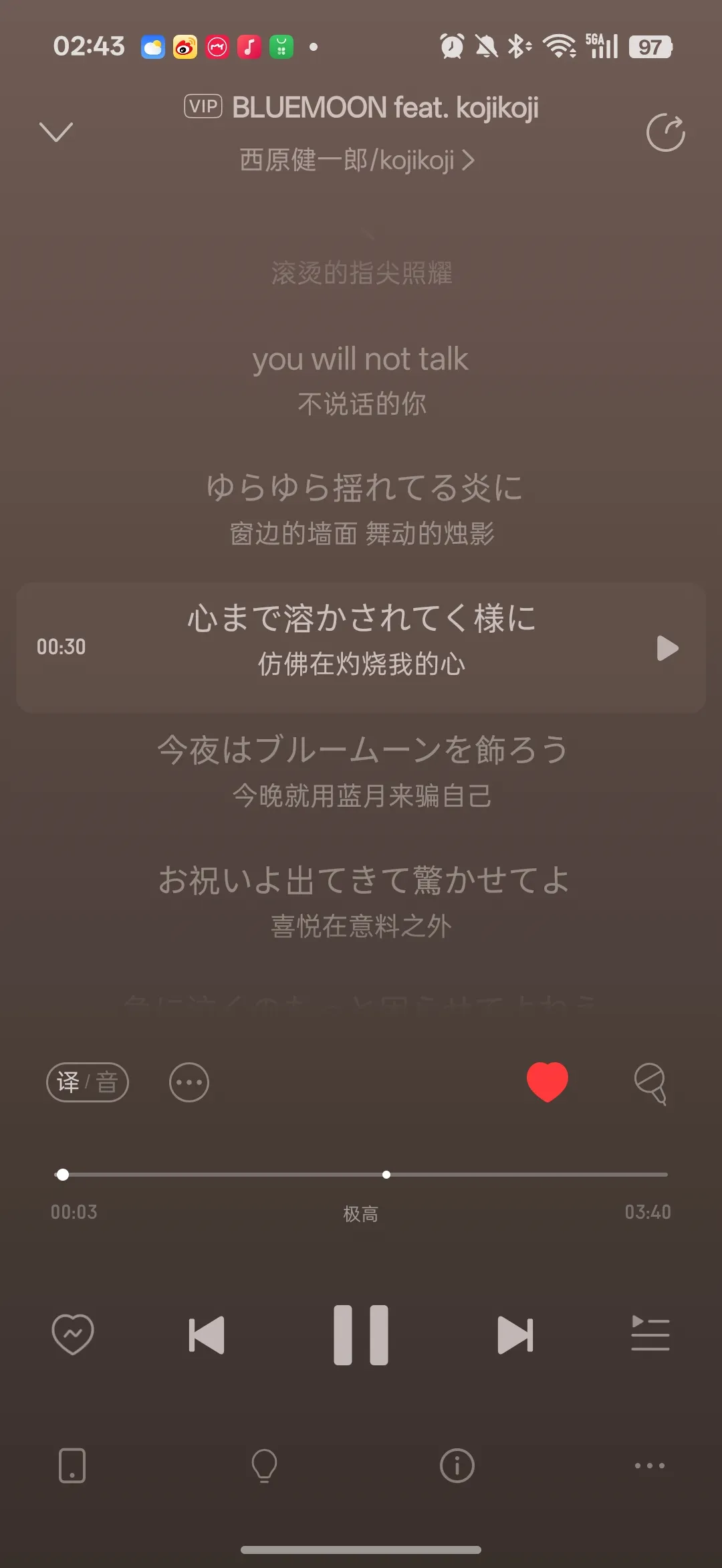Open the playlist queue
Viewport: 722px width, 1568px height.
(650, 1333)
